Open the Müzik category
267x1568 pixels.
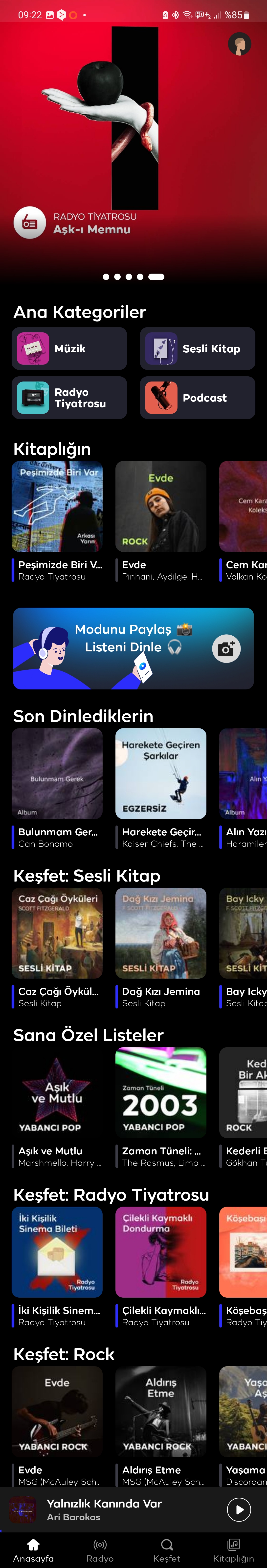click(x=69, y=349)
